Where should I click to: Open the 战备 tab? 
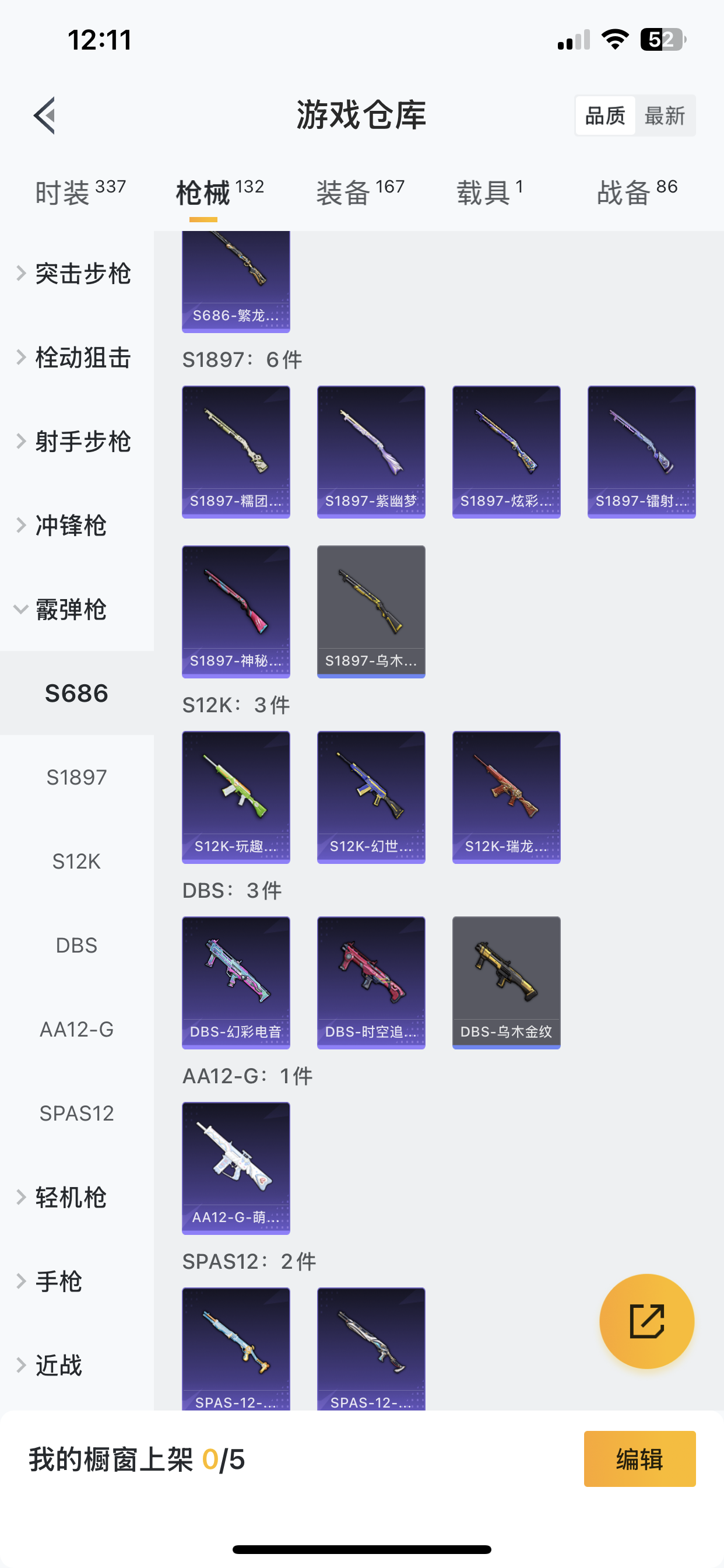(x=637, y=192)
